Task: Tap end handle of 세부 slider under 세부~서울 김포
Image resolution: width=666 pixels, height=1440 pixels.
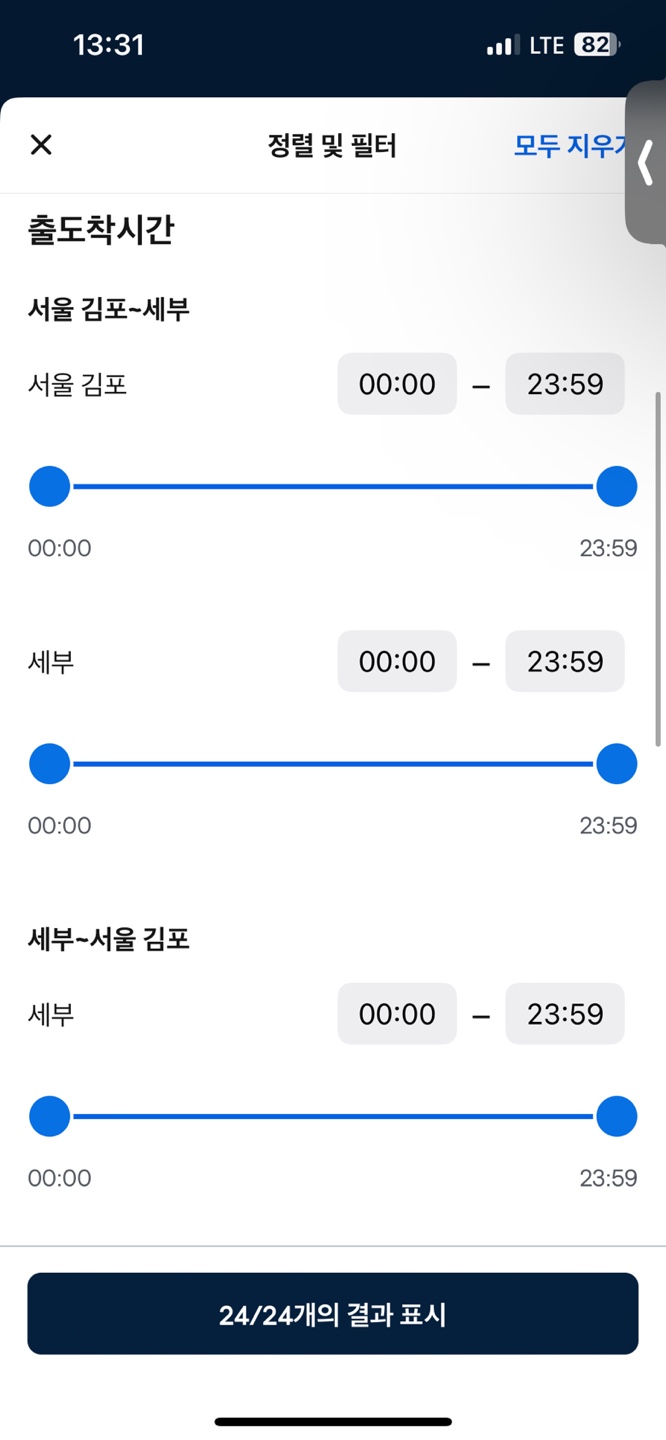Action: (x=616, y=1116)
